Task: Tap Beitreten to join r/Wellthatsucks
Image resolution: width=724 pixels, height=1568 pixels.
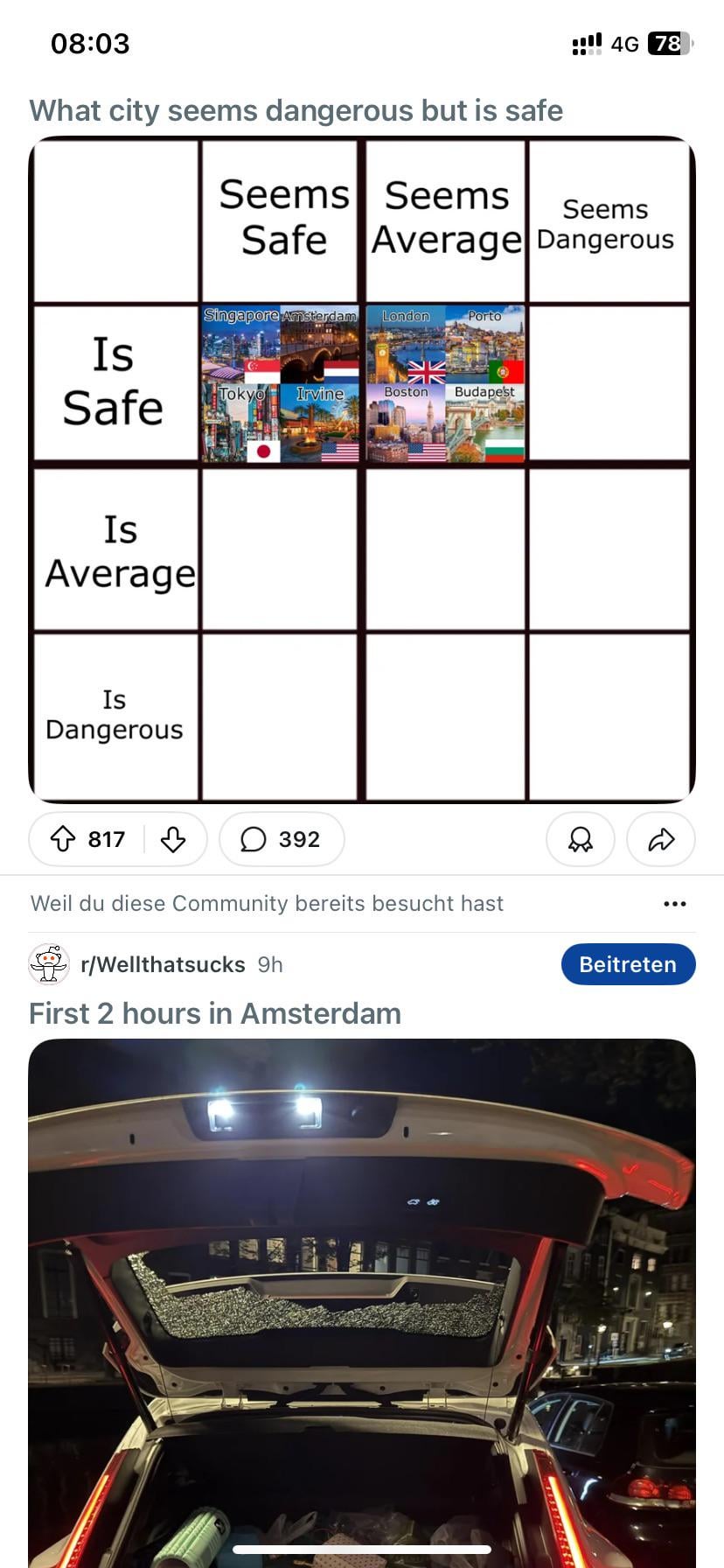Action: [628, 964]
